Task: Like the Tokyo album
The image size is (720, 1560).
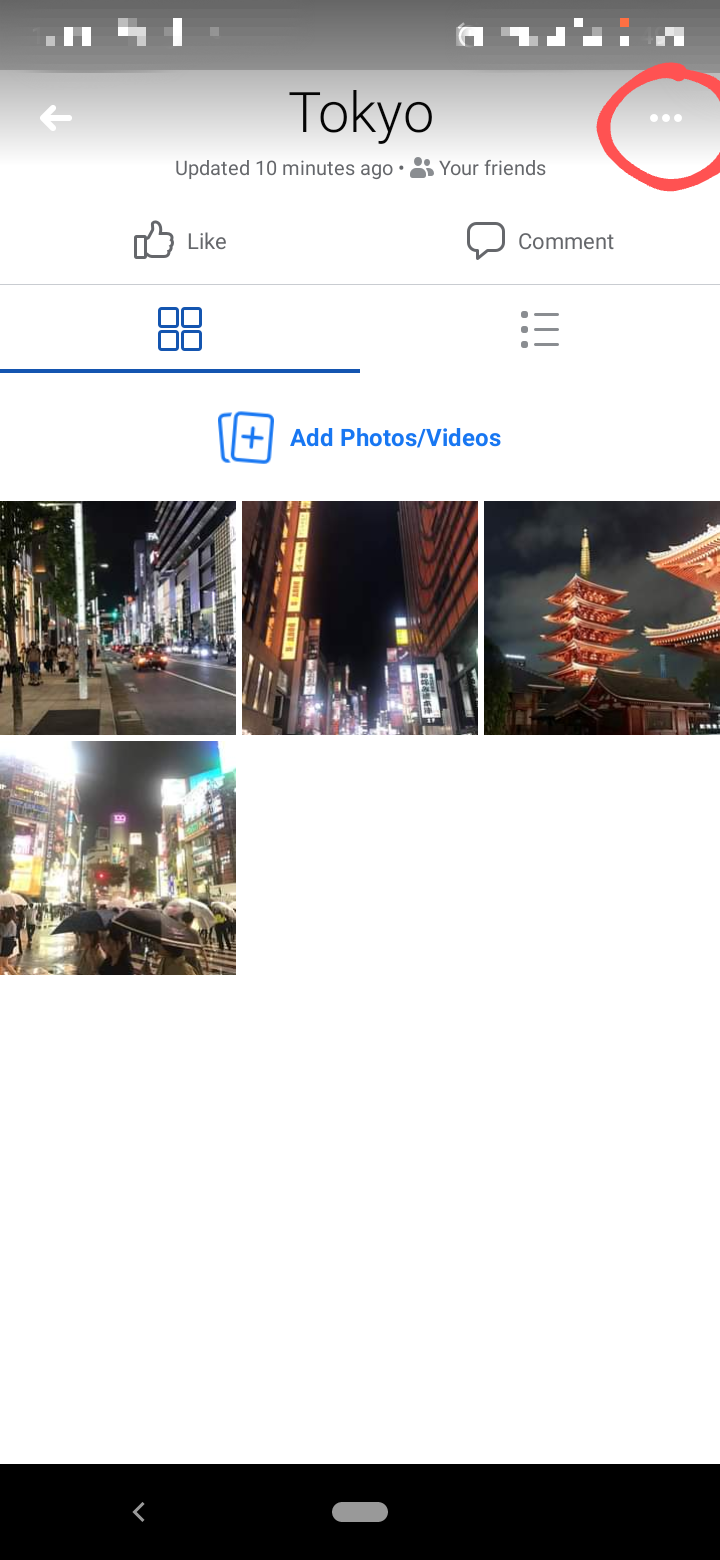Action: tap(180, 241)
